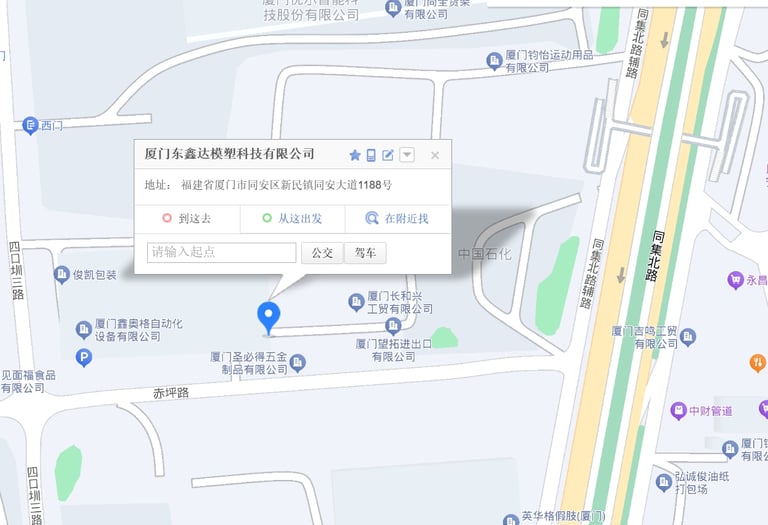Get 驾车 driving directions
This screenshot has width=768, height=525.
[365, 253]
